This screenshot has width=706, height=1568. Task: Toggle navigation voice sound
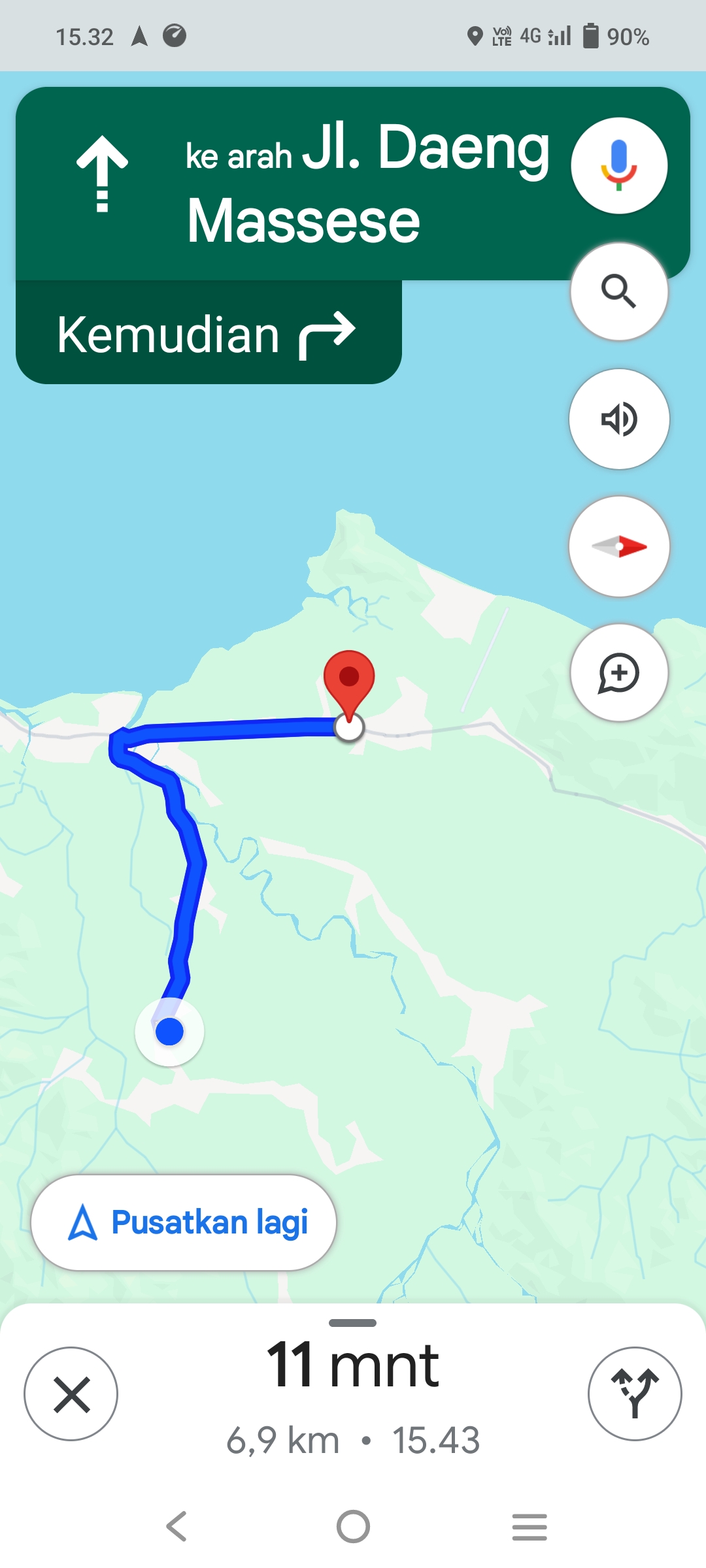click(x=619, y=419)
